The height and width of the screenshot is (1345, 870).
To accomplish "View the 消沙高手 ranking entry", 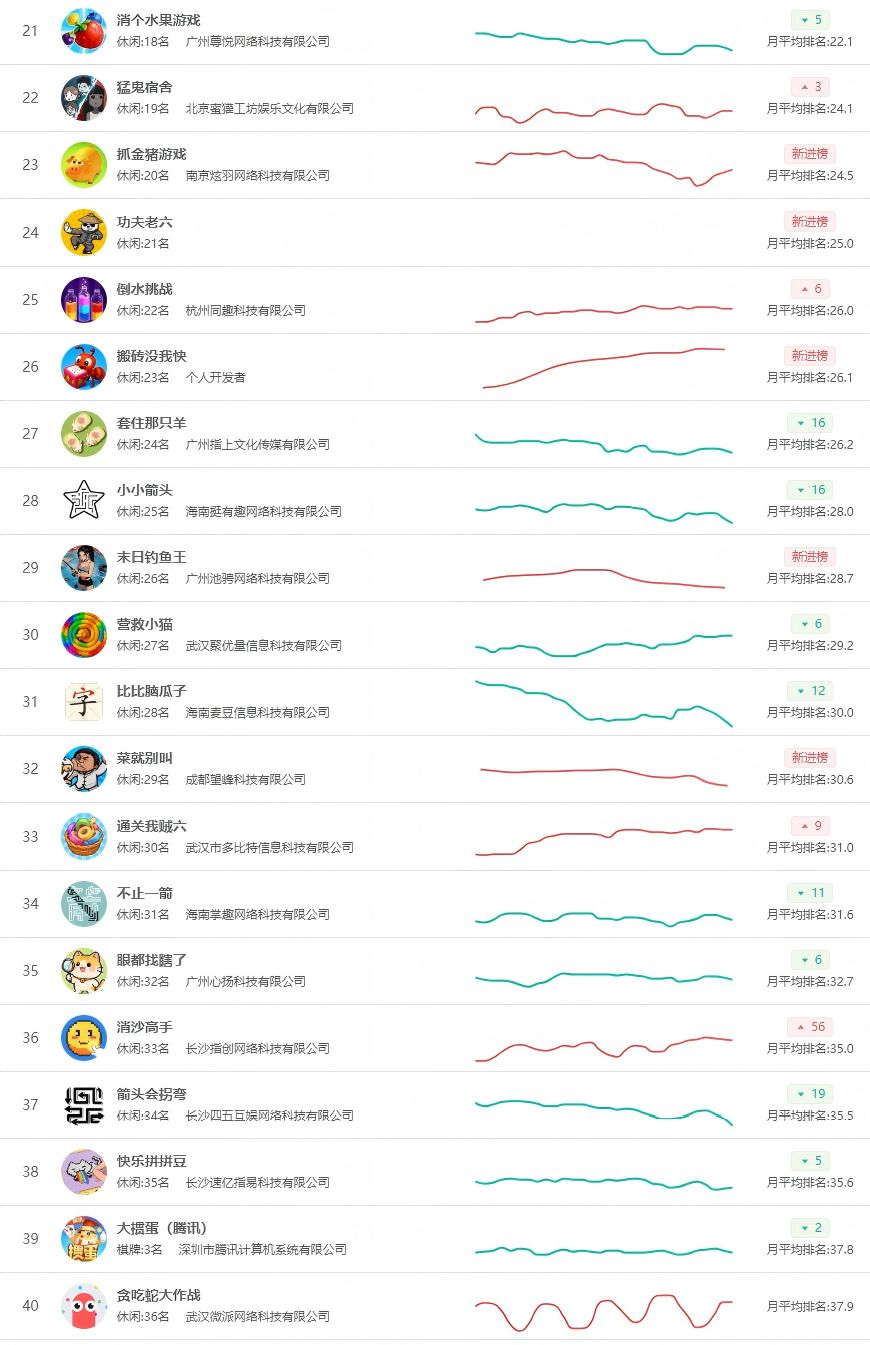I will point(435,1037).
